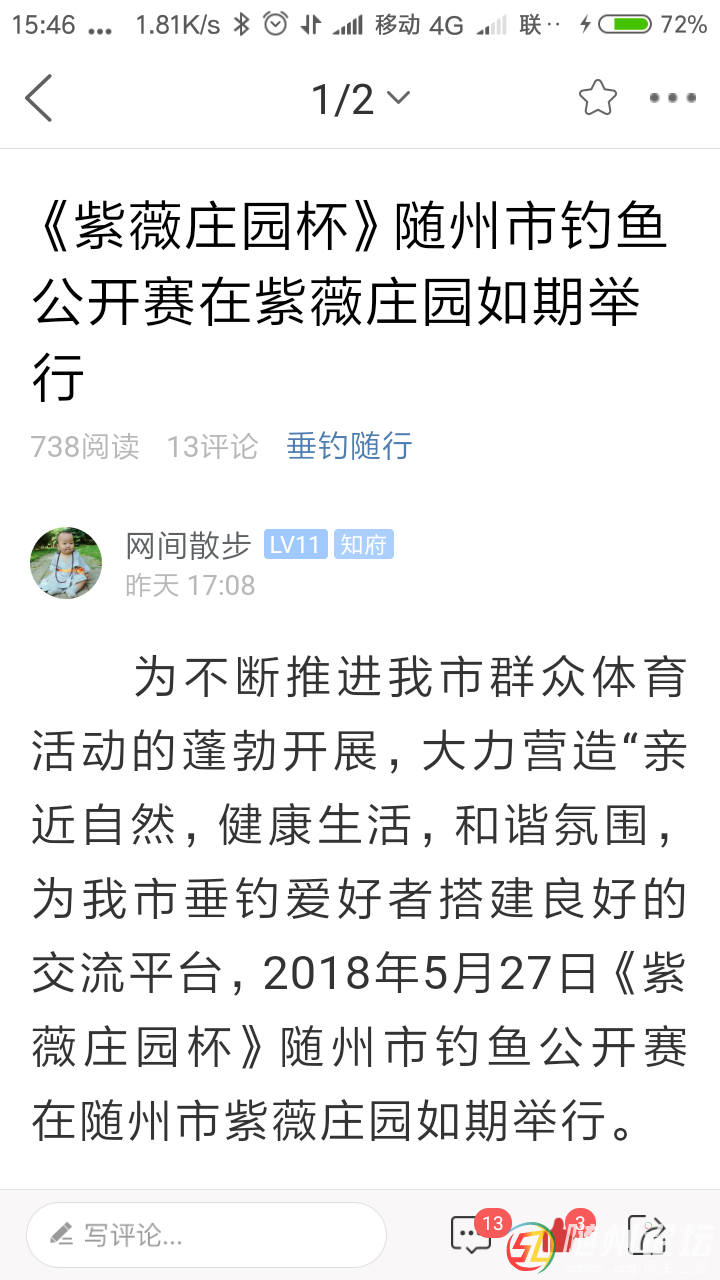Image resolution: width=720 pixels, height=1280 pixels.
Task: Open author name 网间散步
Action: pos(188,545)
